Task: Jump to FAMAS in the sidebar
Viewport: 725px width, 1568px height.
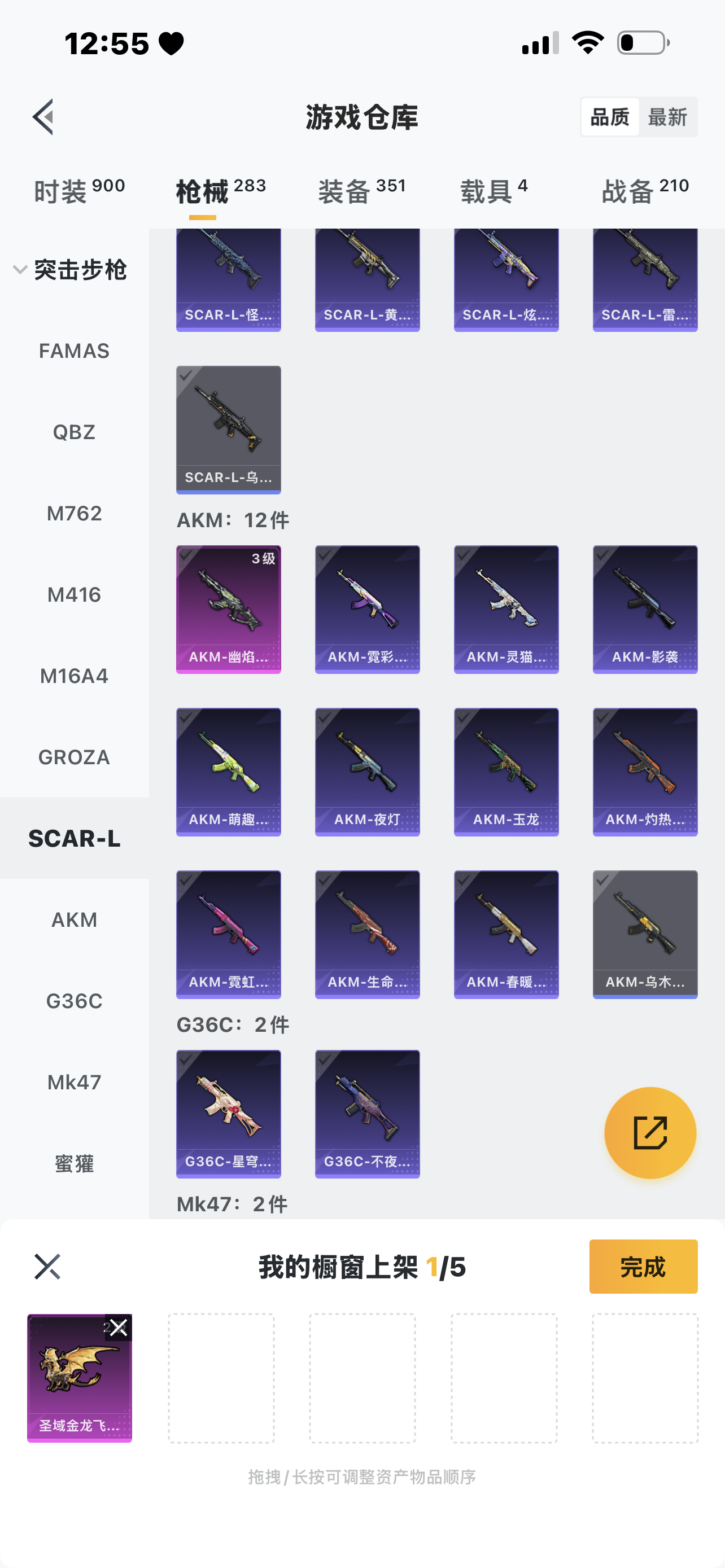Action: pos(75,351)
